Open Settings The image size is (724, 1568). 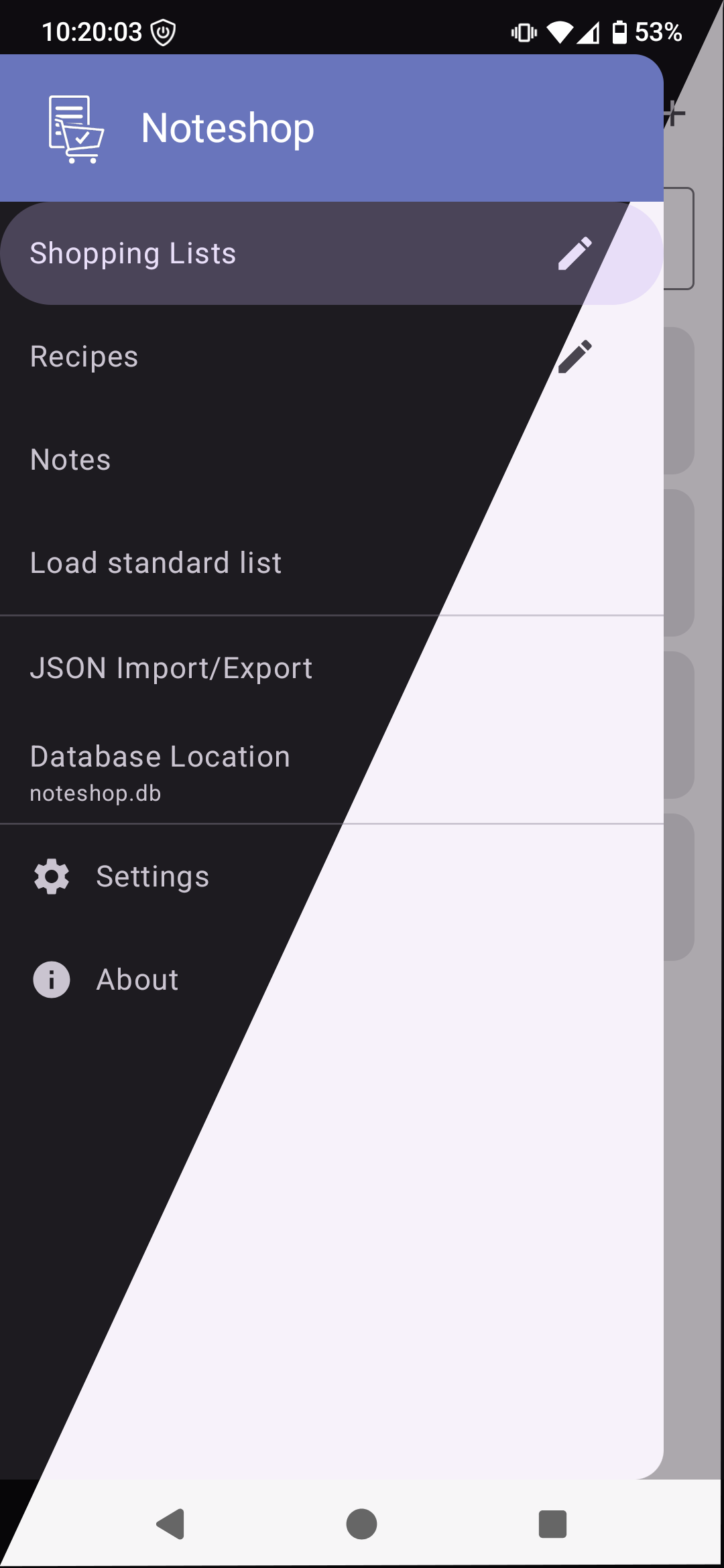pyautogui.click(x=153, y=876)
